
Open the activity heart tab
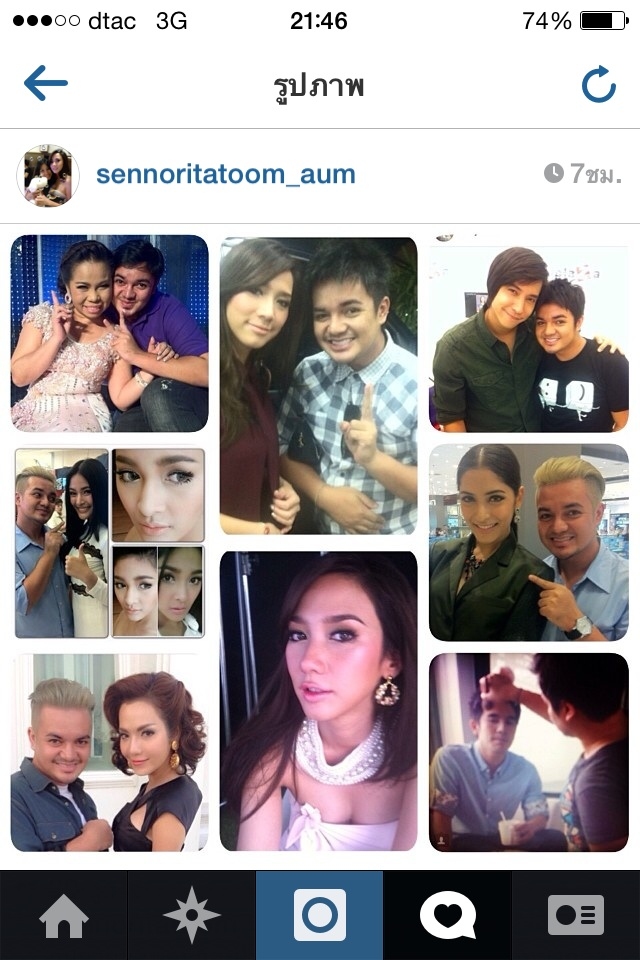pos(447,915)
